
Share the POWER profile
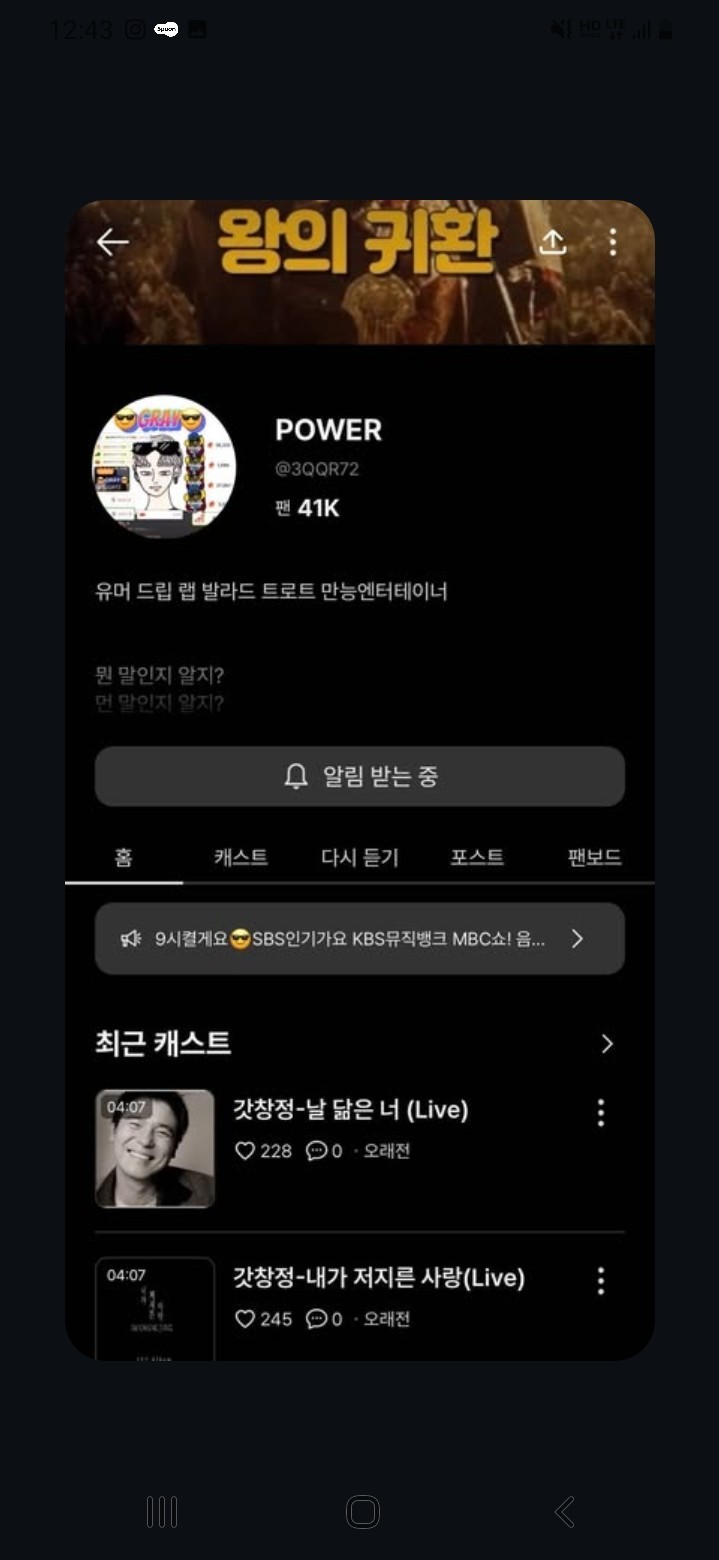tap(553, 242)
